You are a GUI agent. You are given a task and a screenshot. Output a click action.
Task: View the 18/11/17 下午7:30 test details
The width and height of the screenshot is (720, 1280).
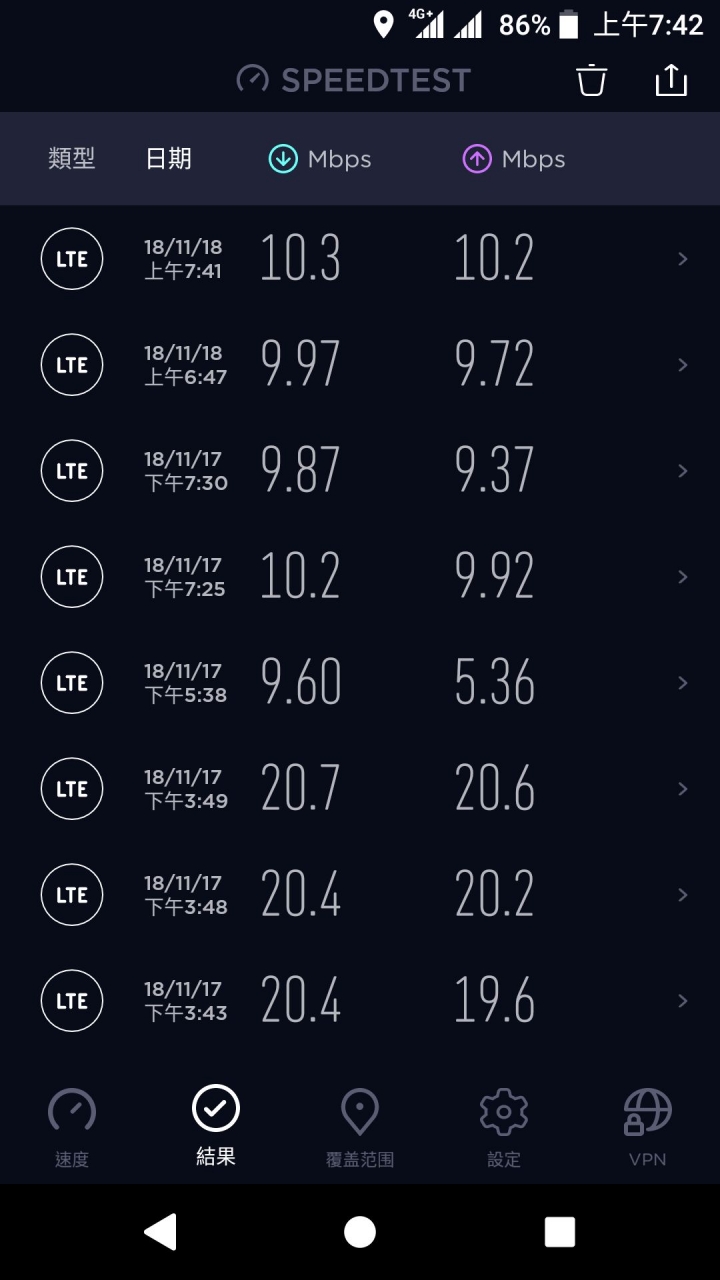[x=360, y=471]
